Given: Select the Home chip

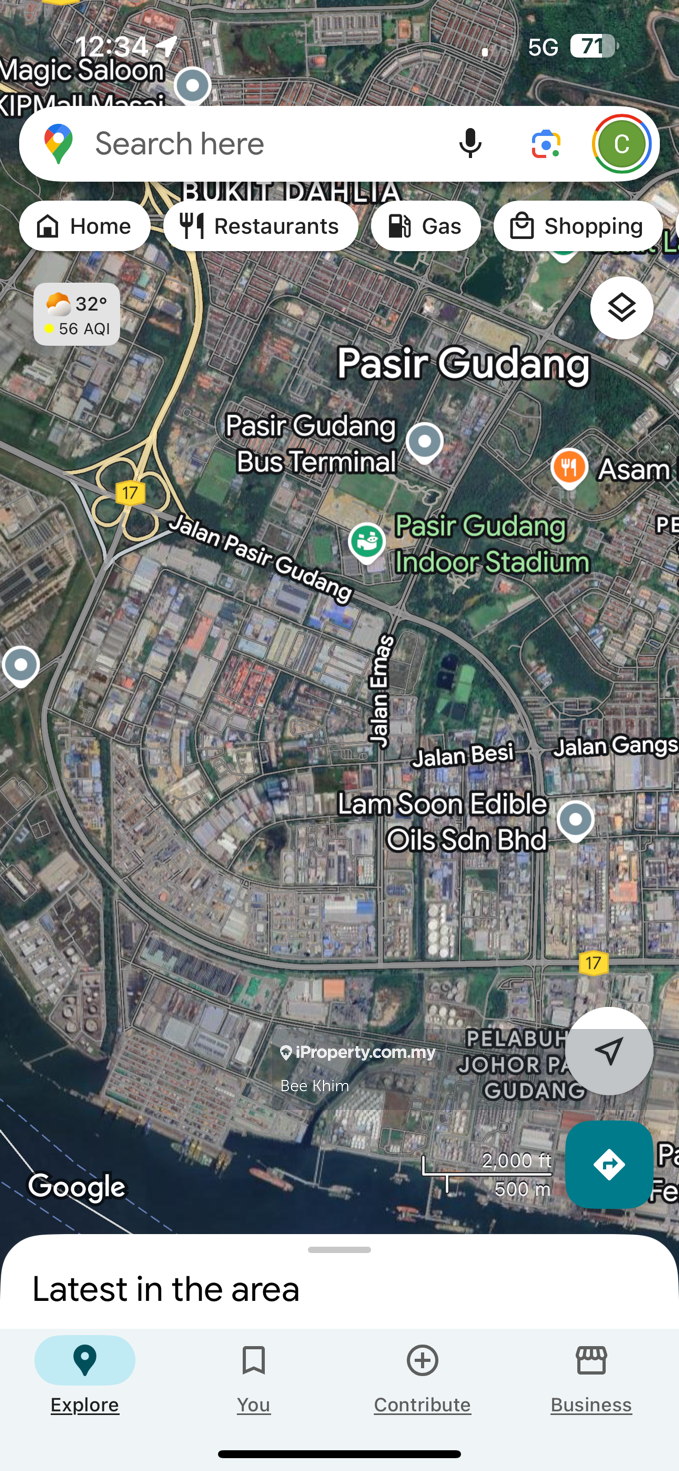Looking at the screenshot, I should [x=85, y=226].
